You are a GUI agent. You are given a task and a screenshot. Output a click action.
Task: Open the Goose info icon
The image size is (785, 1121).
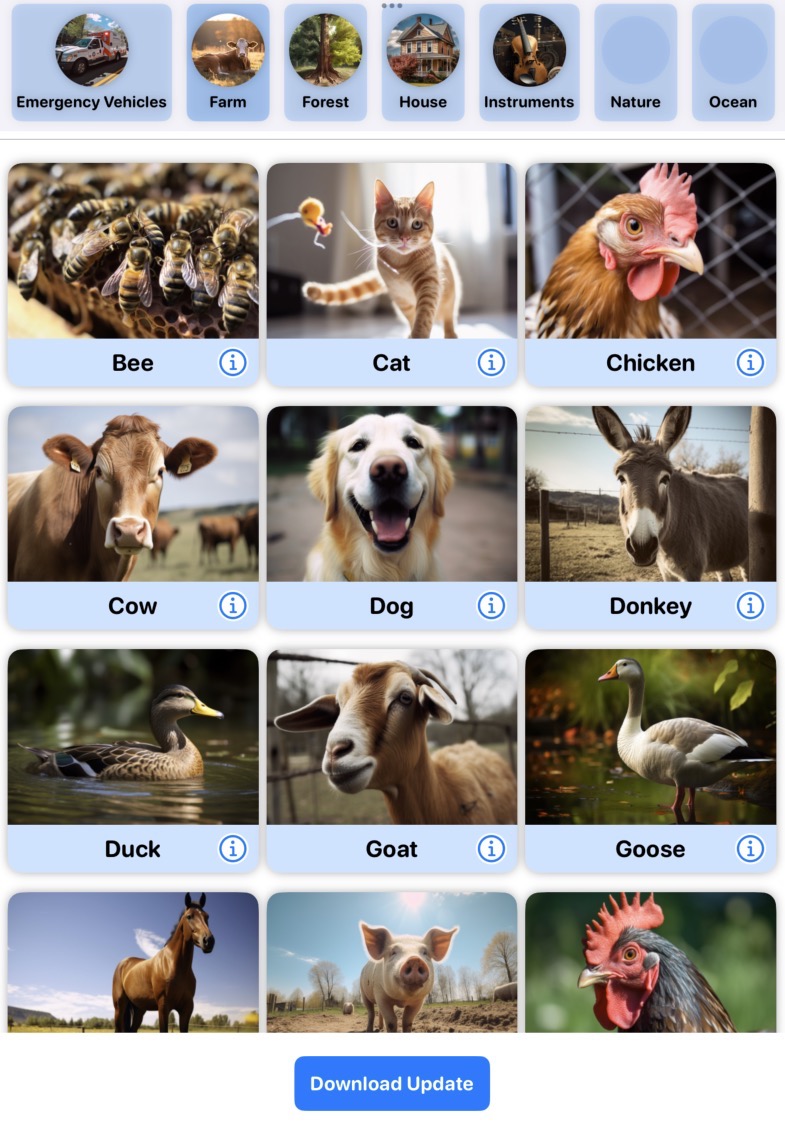click(750, 850)
